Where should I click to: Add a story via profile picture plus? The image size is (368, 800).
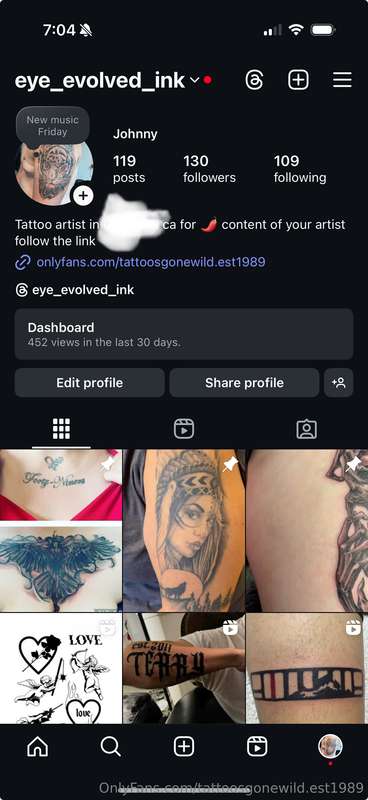(x=83, y=195)
